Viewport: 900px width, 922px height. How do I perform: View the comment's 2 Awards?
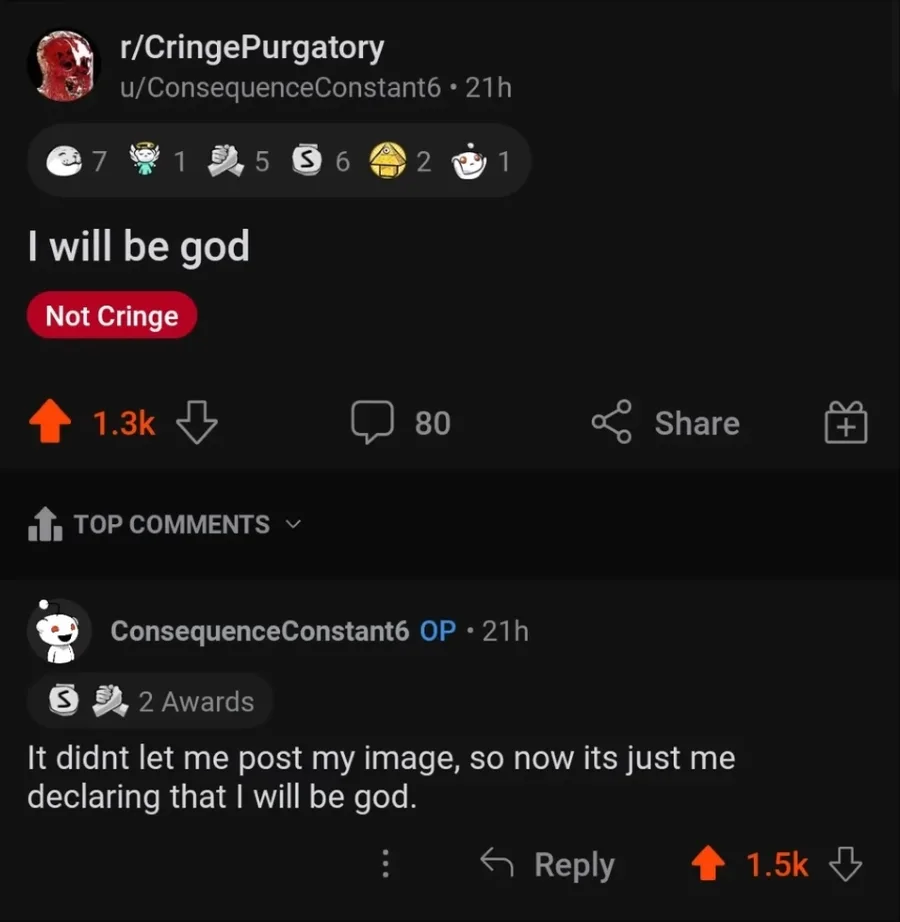(x=150, y=701)
